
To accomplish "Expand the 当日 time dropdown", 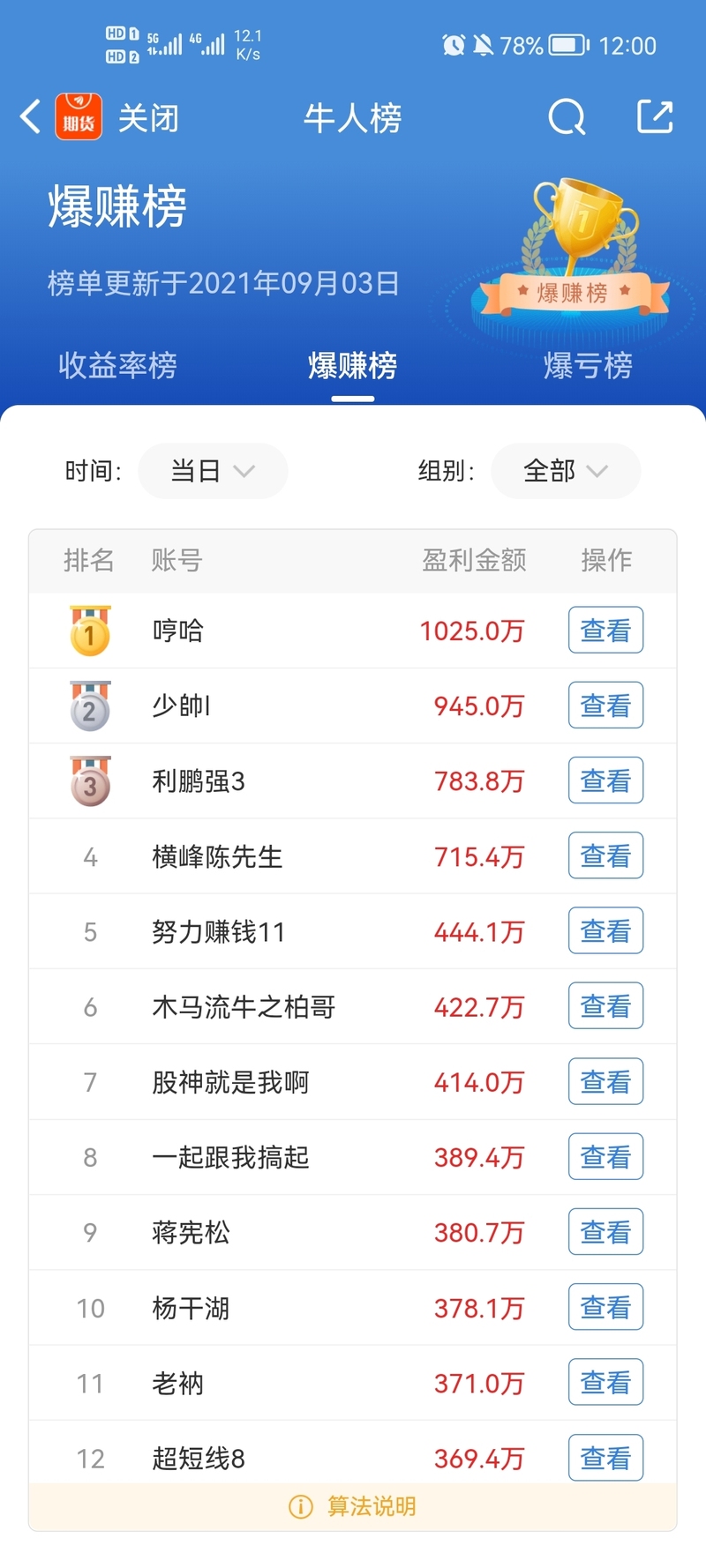I will click(213, 471).
